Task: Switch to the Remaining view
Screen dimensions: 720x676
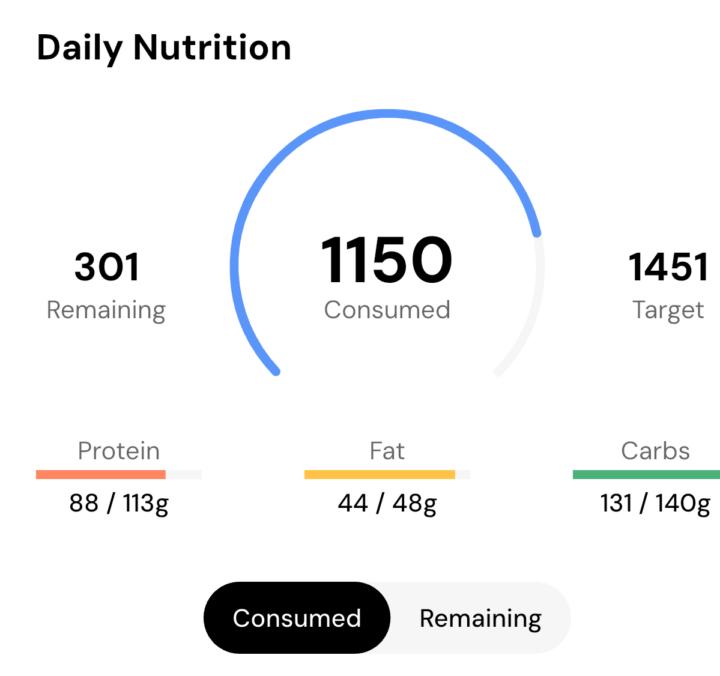Action: coord(480,618)
